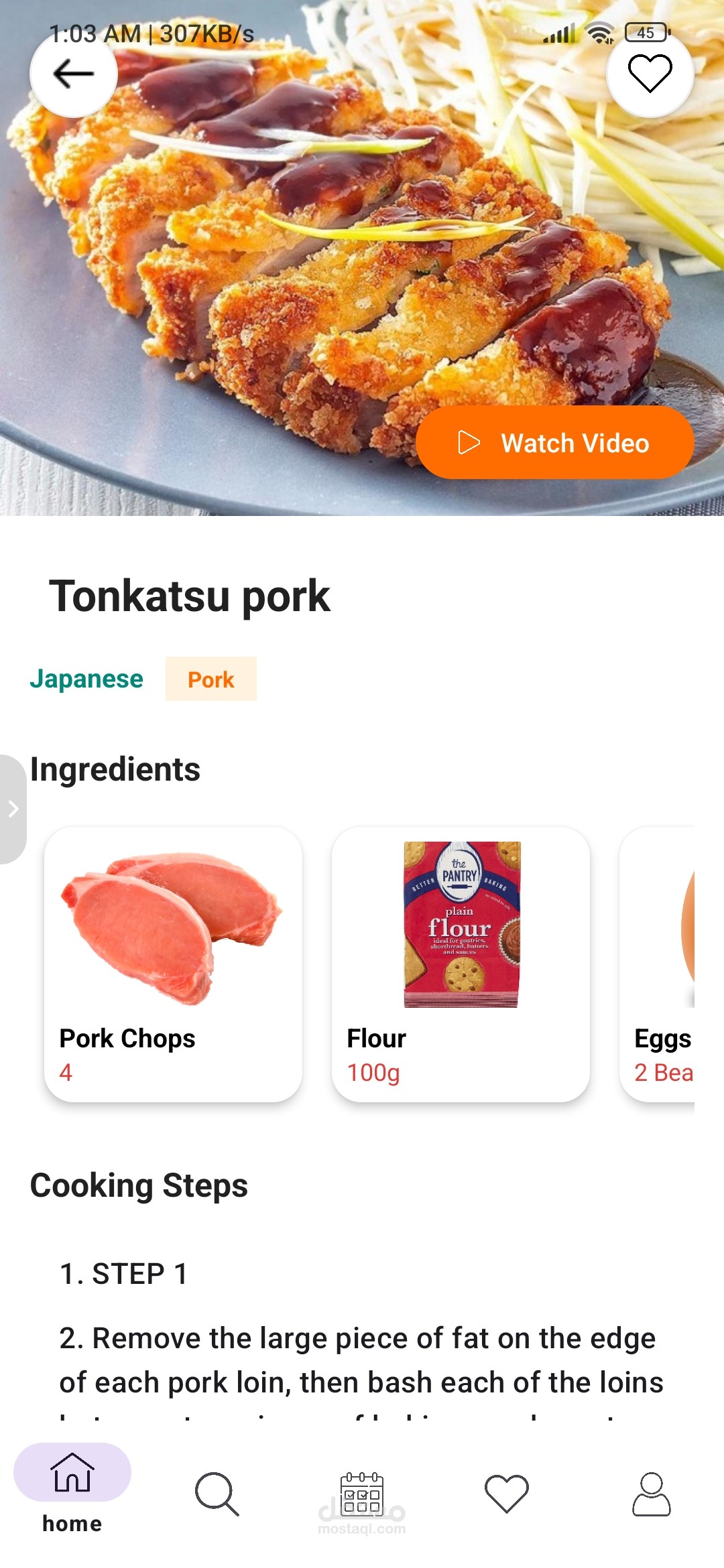Switch to the home tab
The width and height of the screenshot is (724, 1568).
(x=72, y=1489)
